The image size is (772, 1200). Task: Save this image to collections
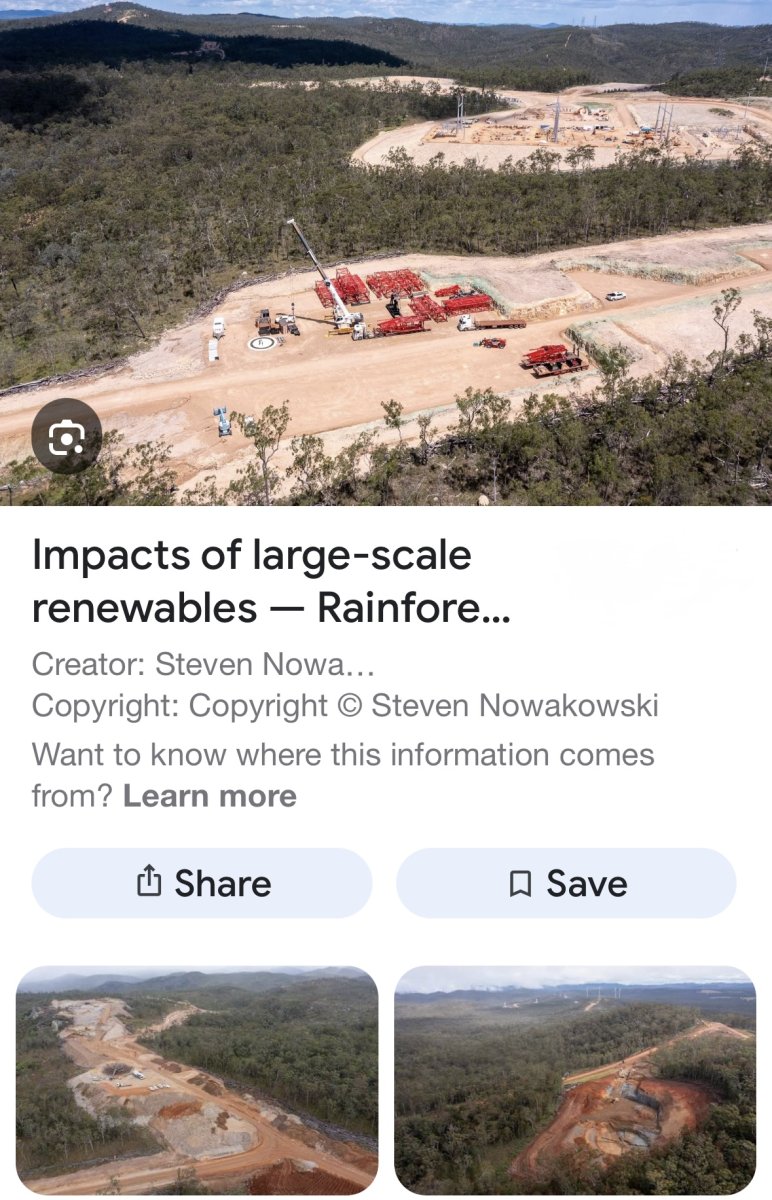click(566, 883)
